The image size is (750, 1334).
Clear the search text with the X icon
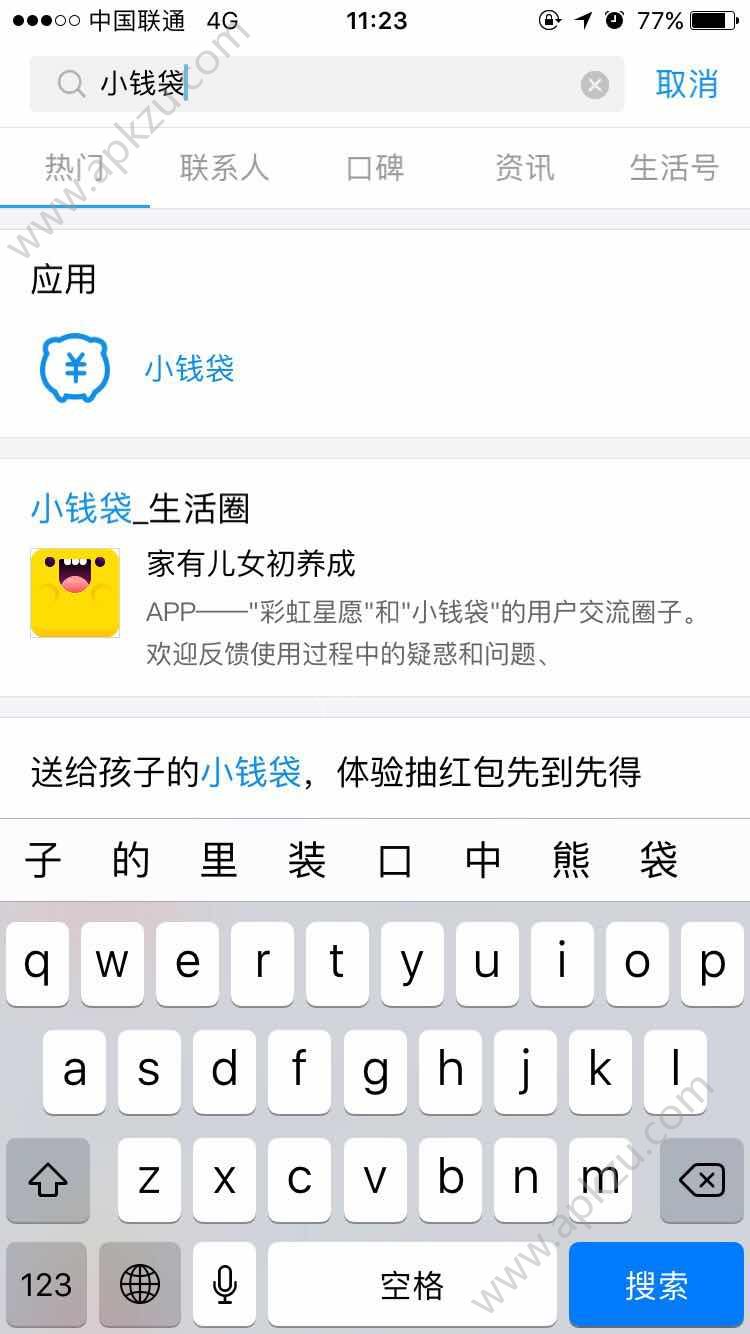click(x=596, y=84)
